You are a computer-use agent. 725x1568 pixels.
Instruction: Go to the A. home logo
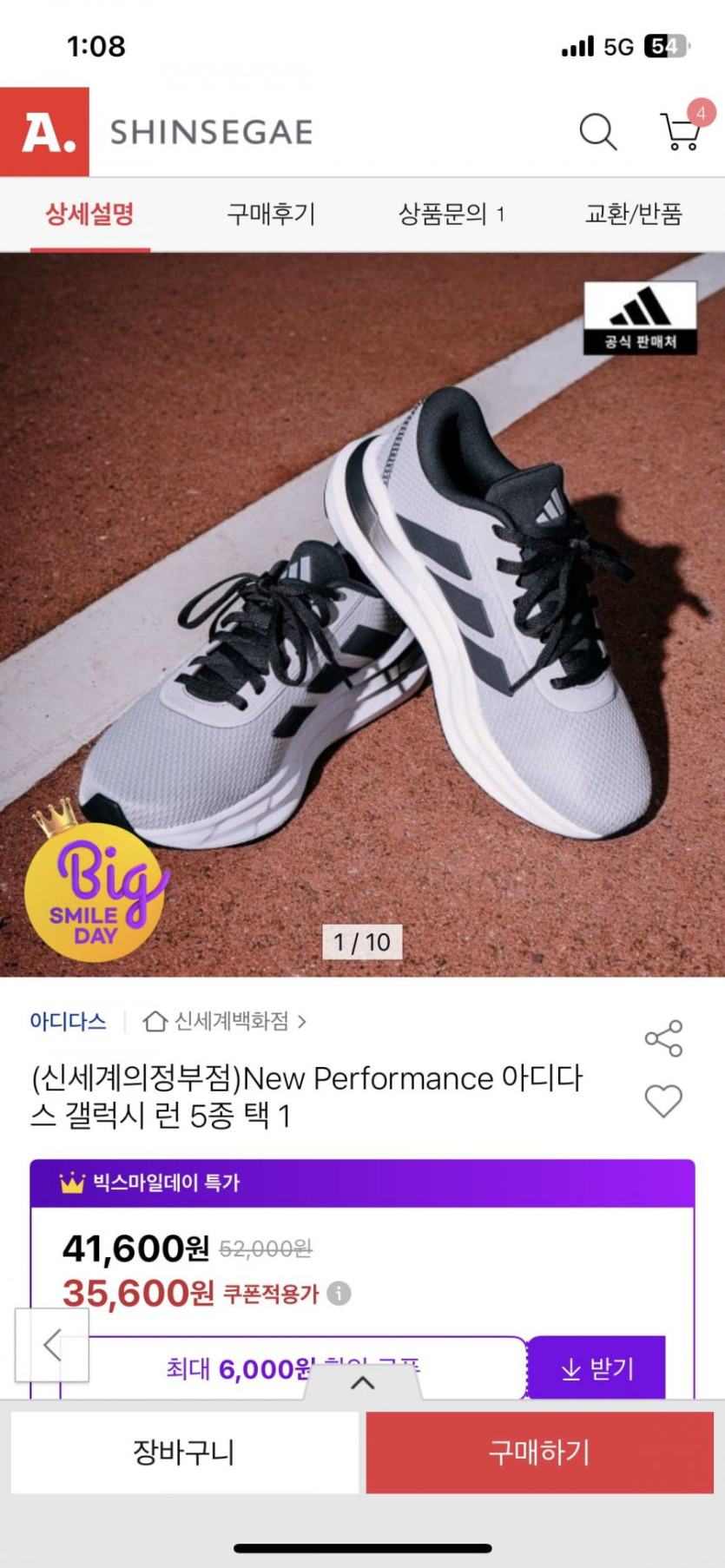pyautogui.click(x=44, y=132)
